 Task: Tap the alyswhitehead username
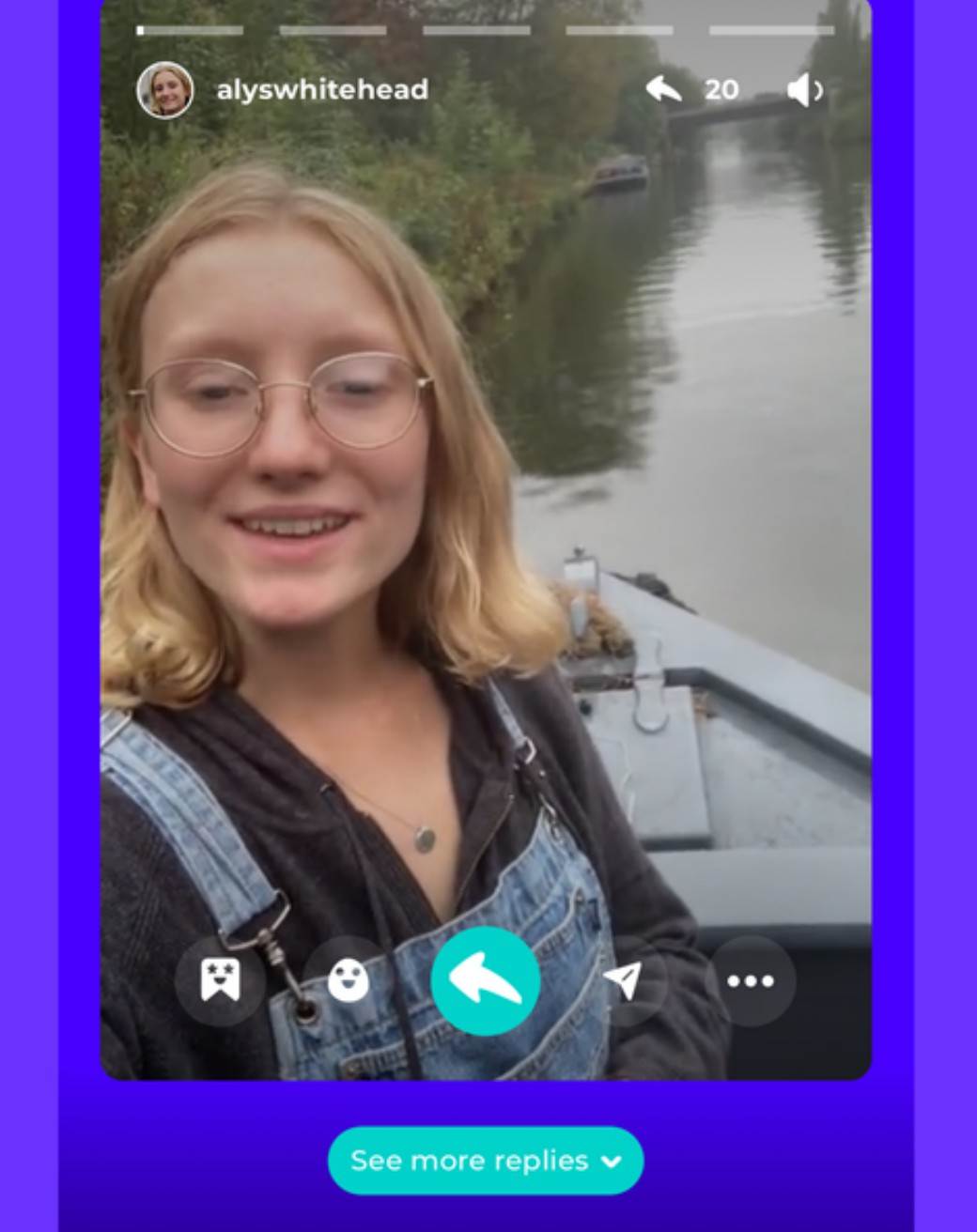(x=322, y=90)
